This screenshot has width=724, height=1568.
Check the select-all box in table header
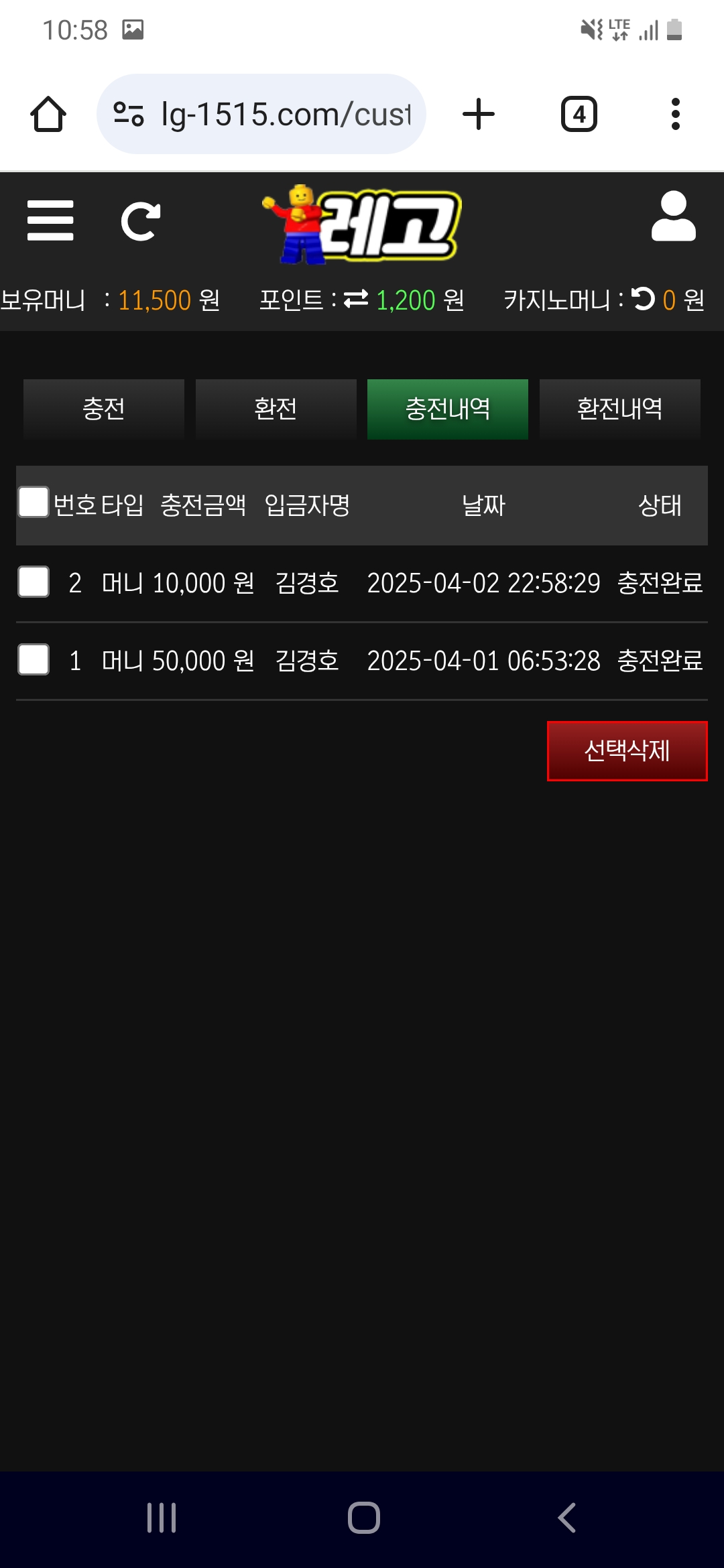point(34,503)
